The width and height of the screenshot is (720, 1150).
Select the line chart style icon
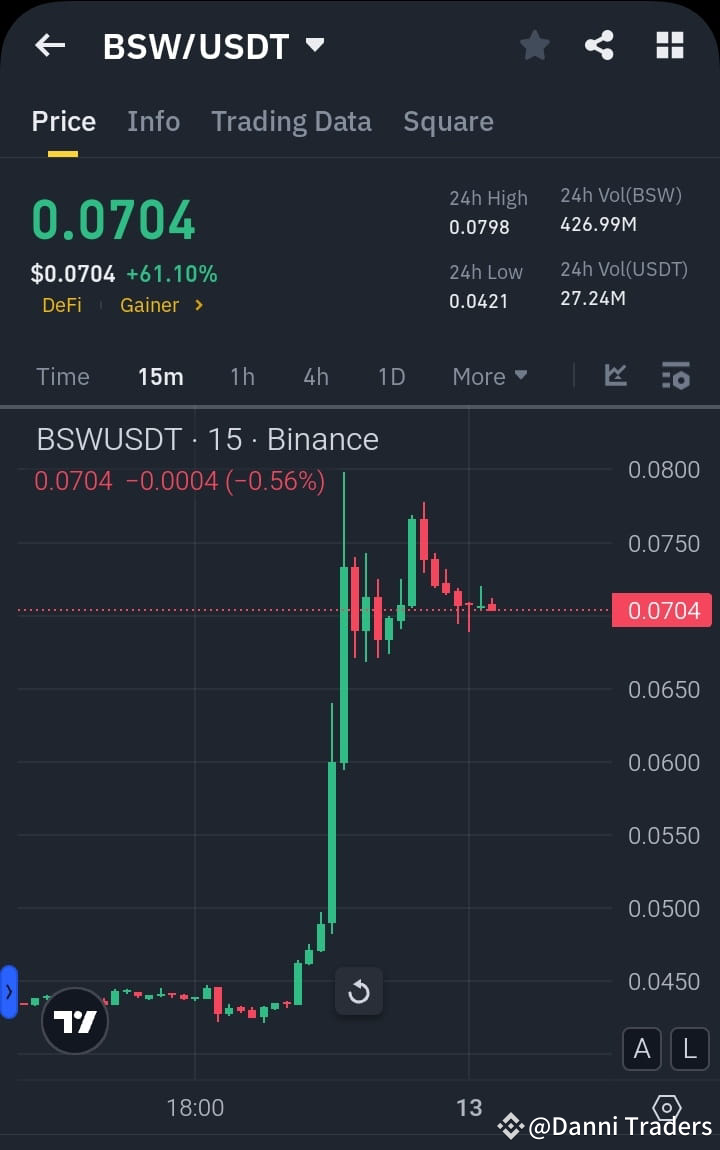coord(615,376)
